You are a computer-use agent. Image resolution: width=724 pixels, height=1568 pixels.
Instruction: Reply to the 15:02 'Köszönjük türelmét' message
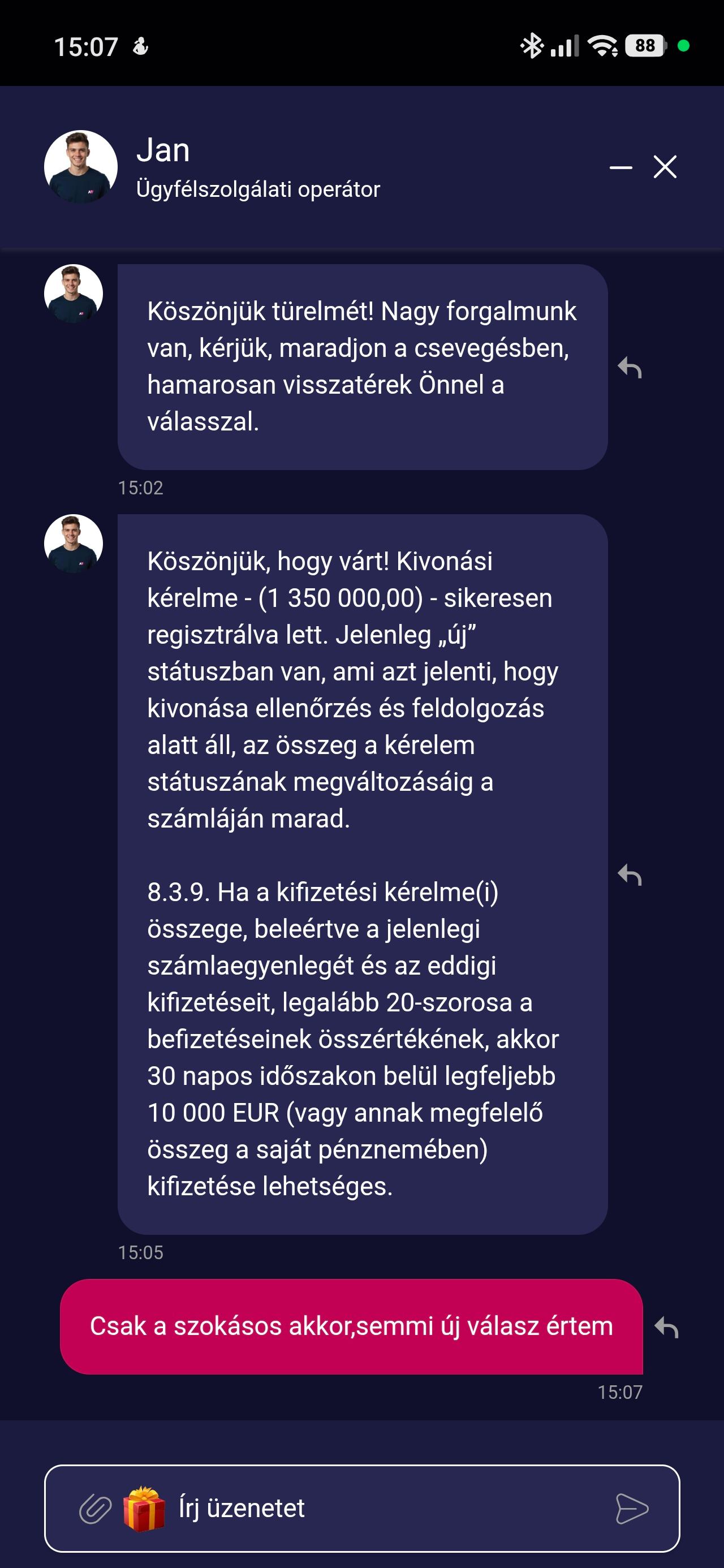[x=630, y=368]
